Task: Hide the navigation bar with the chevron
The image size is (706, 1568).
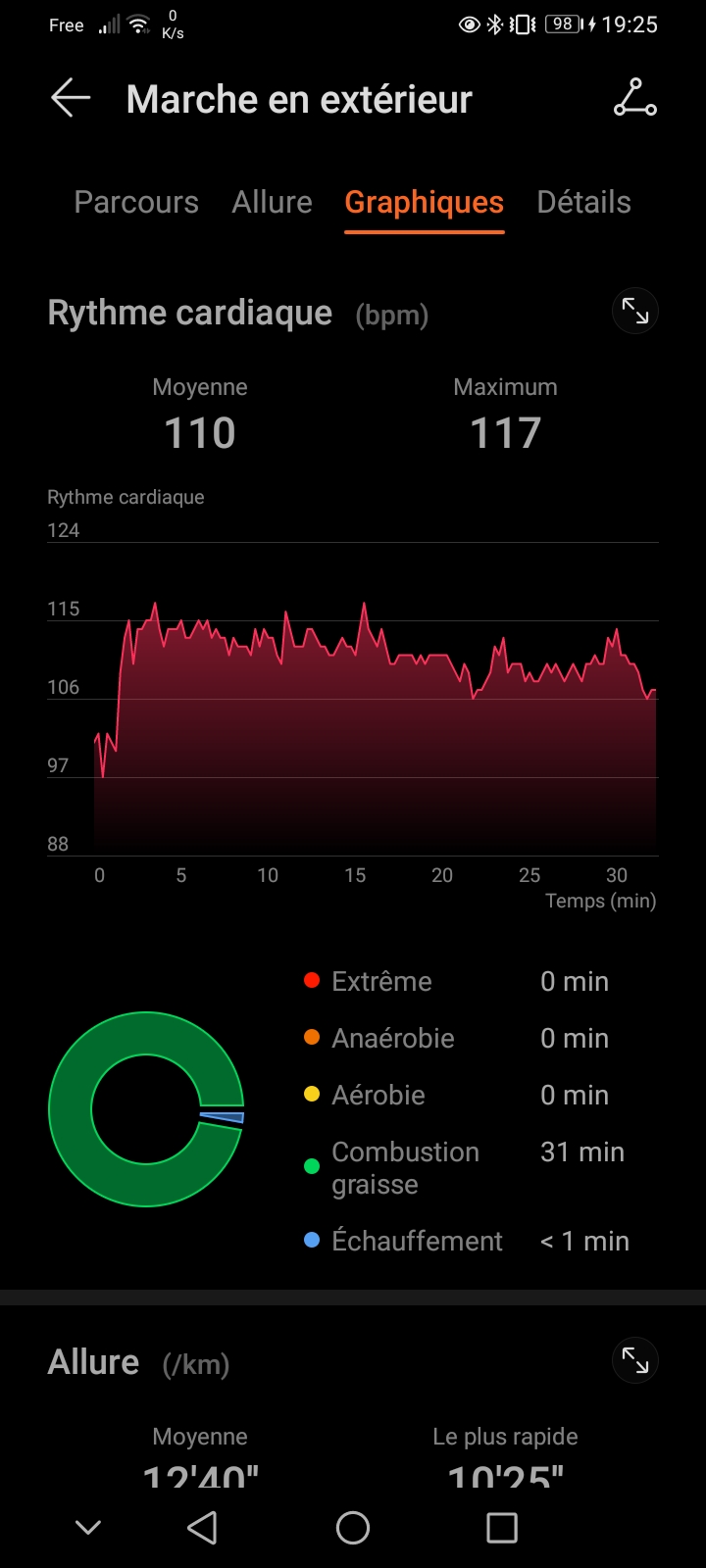Action: (88, 1527)
